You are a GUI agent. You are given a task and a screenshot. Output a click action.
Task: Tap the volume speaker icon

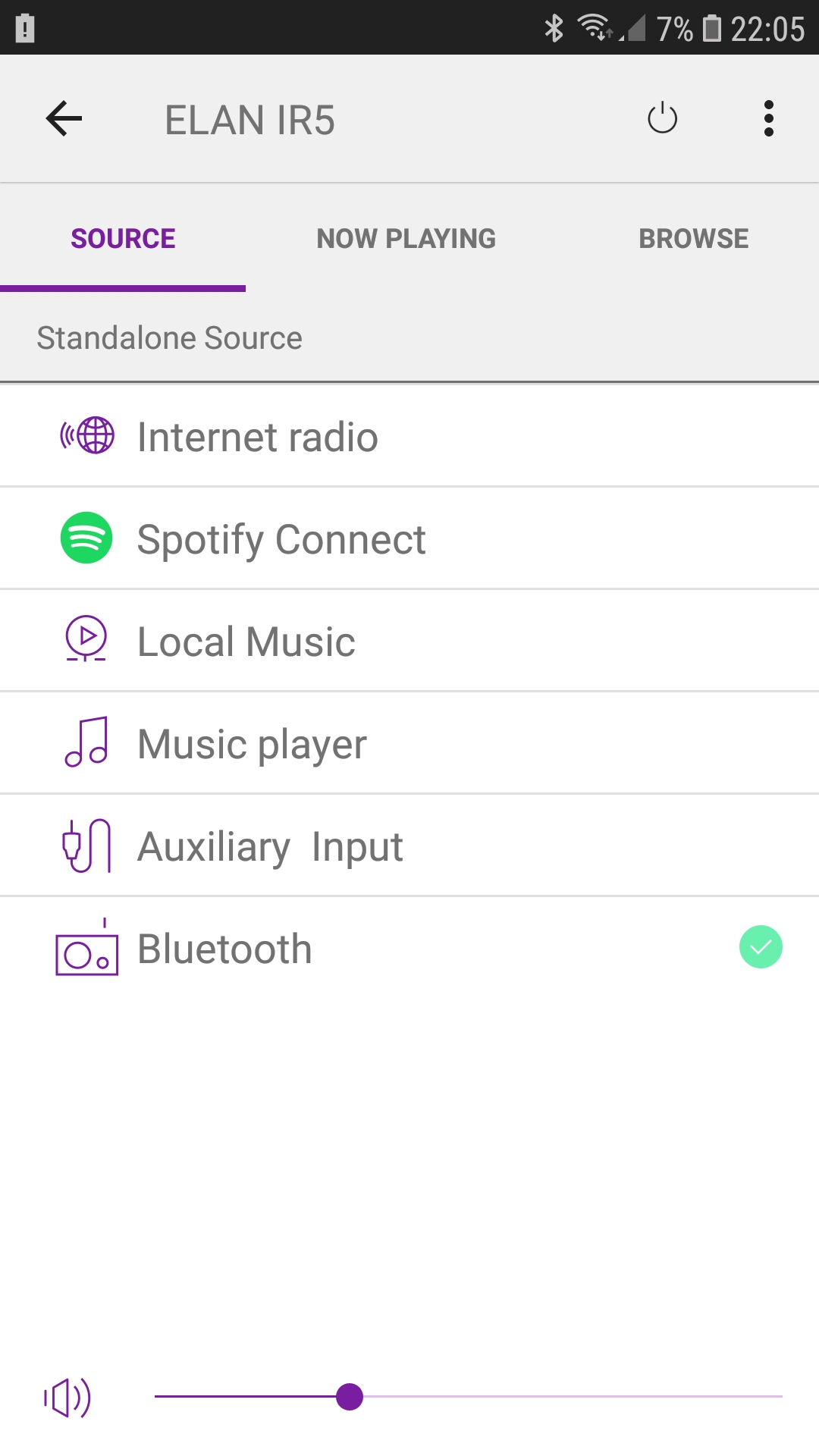(67, 1397)
